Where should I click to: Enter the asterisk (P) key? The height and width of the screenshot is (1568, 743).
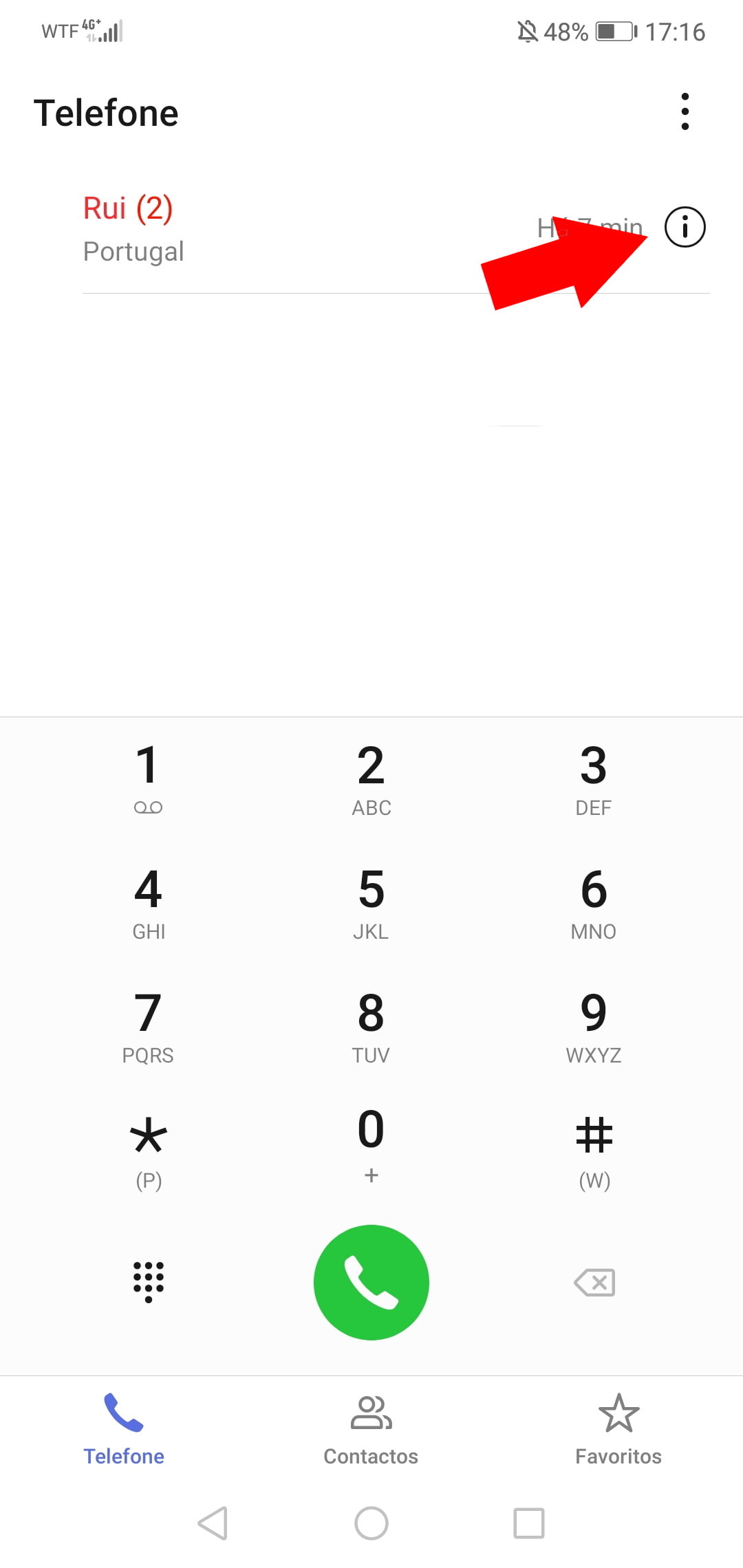[x=148, y=1148]
